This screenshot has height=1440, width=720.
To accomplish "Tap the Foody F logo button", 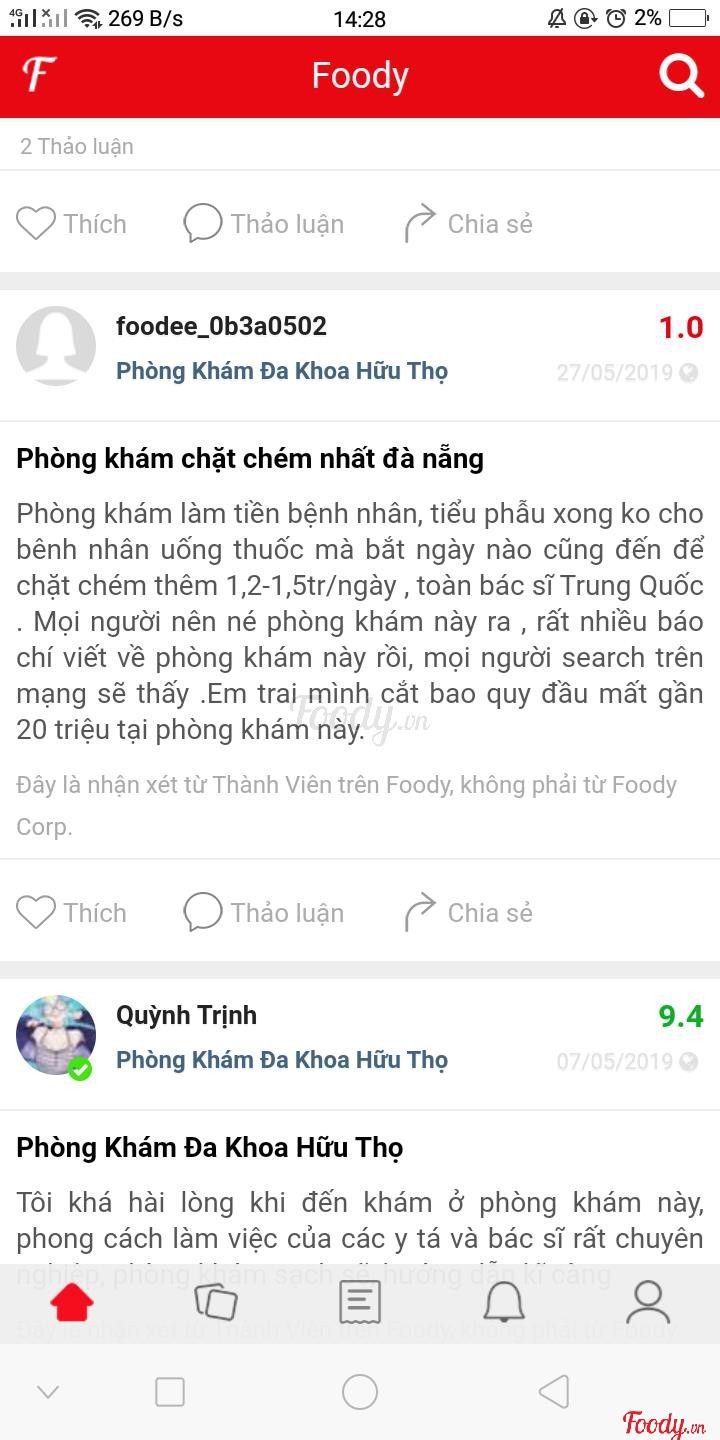I will tap(39, 75).
